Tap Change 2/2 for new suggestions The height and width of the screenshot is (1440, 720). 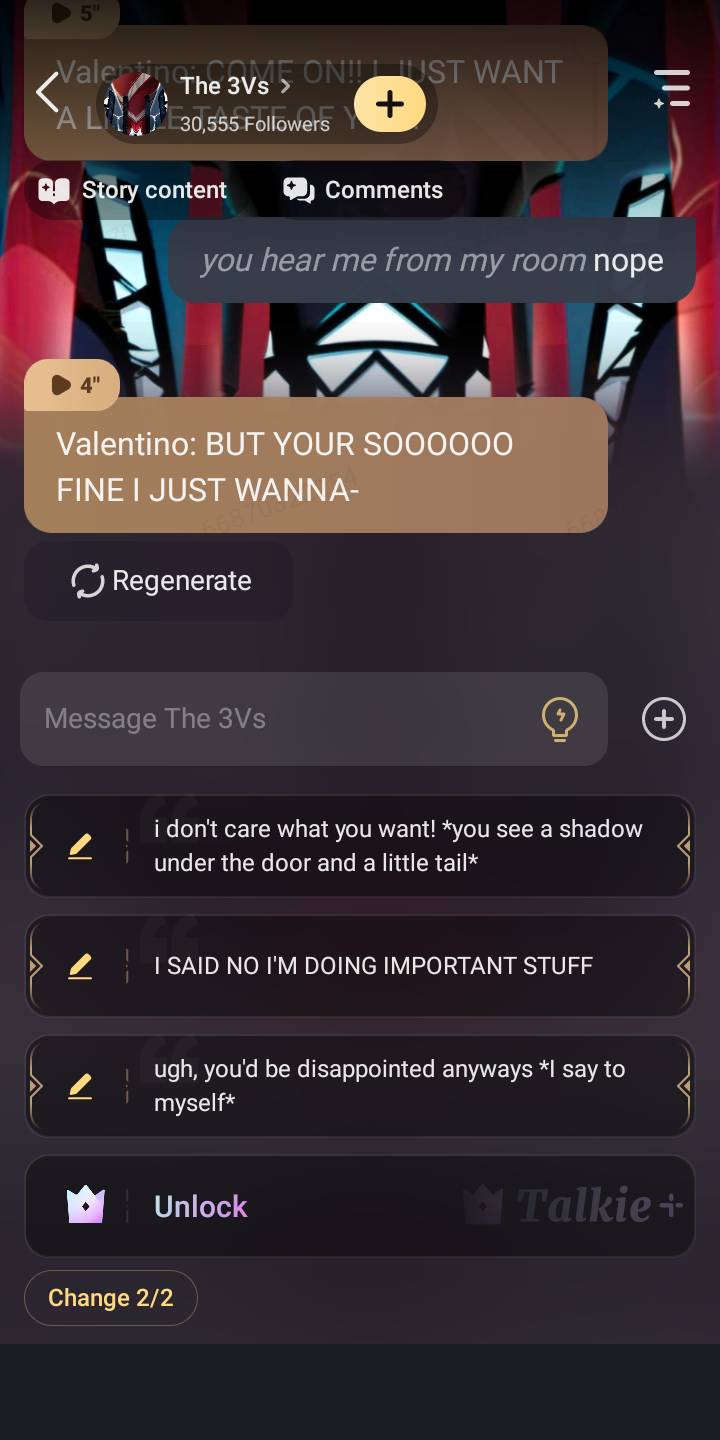point(111,1298)
